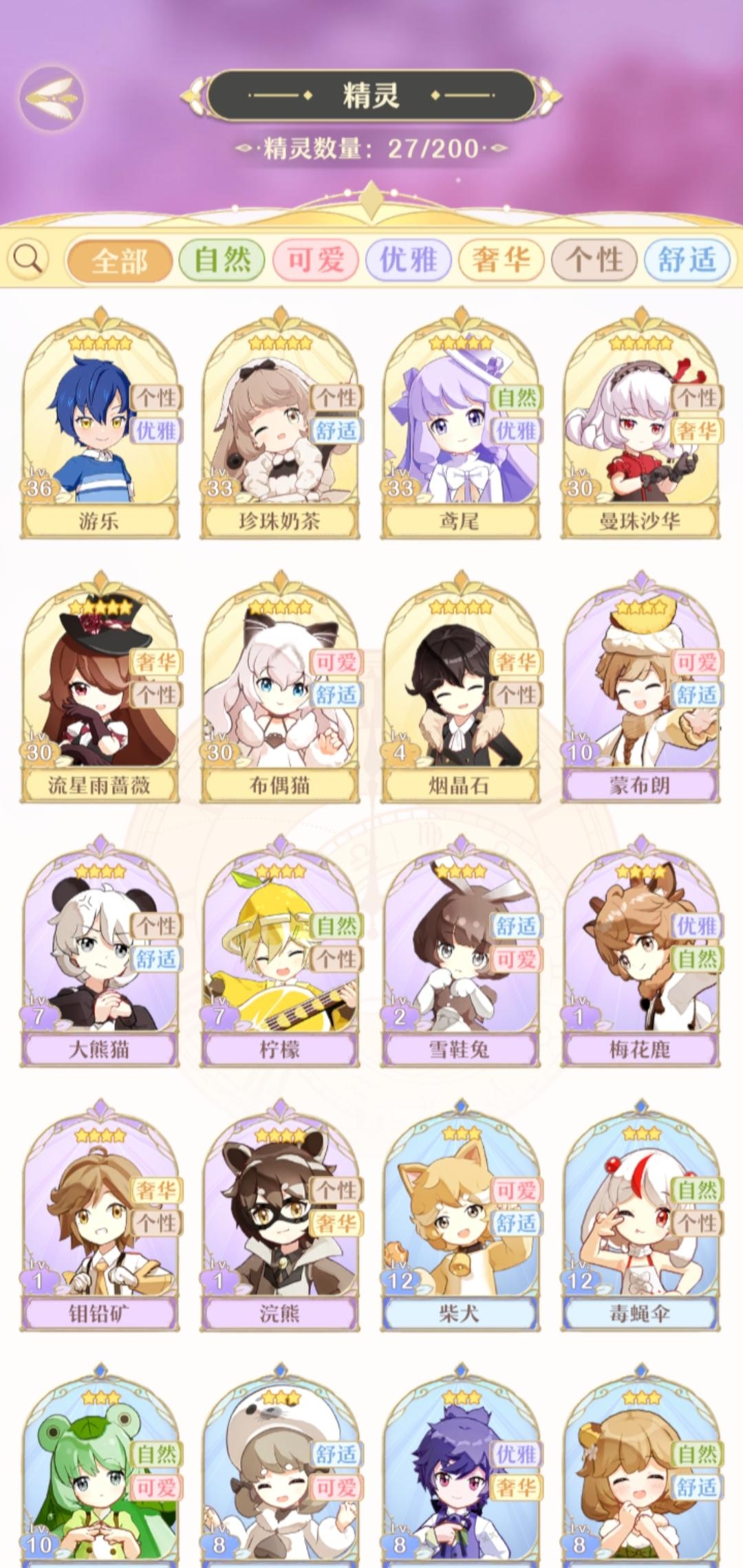Select the 全部 filter tab
Viewport: 743px width, 1568px height.
[x=119, y=261]
